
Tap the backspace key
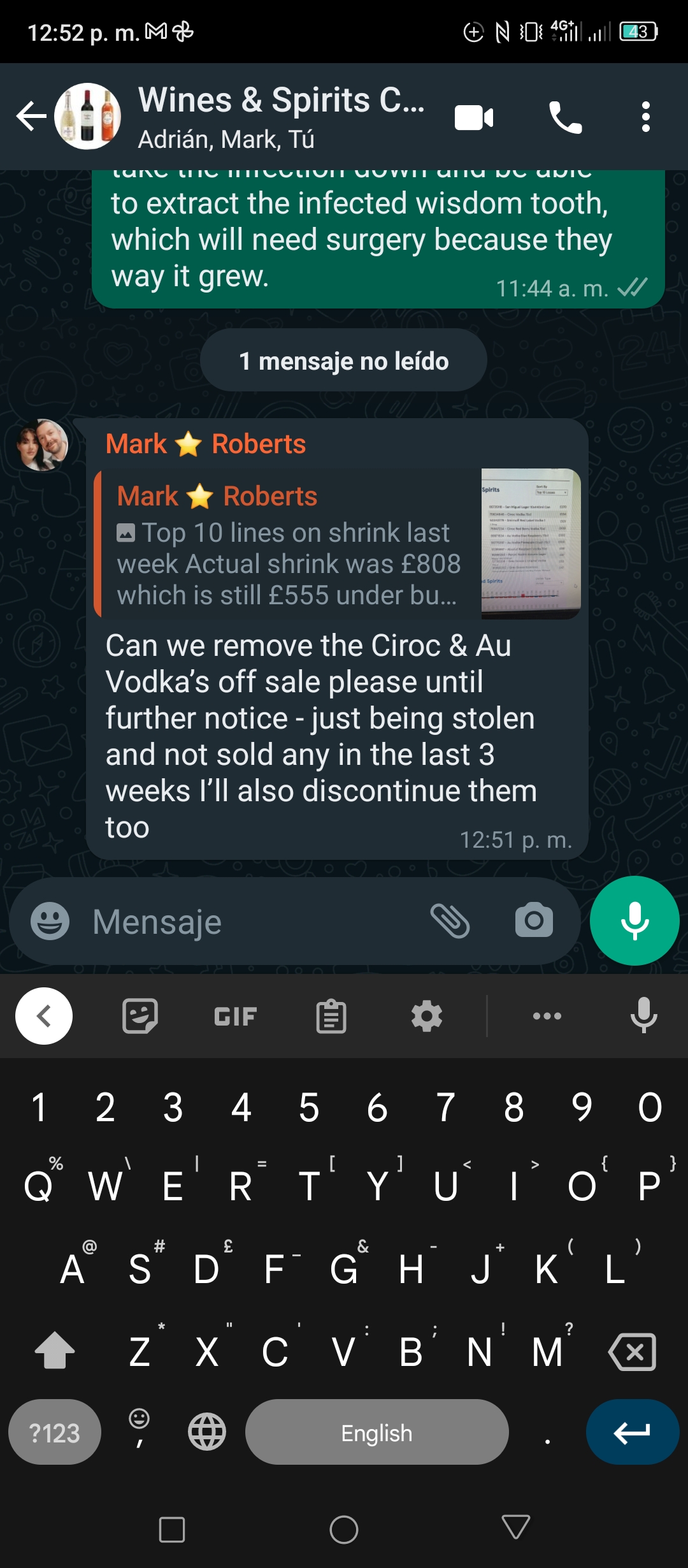632,1351
